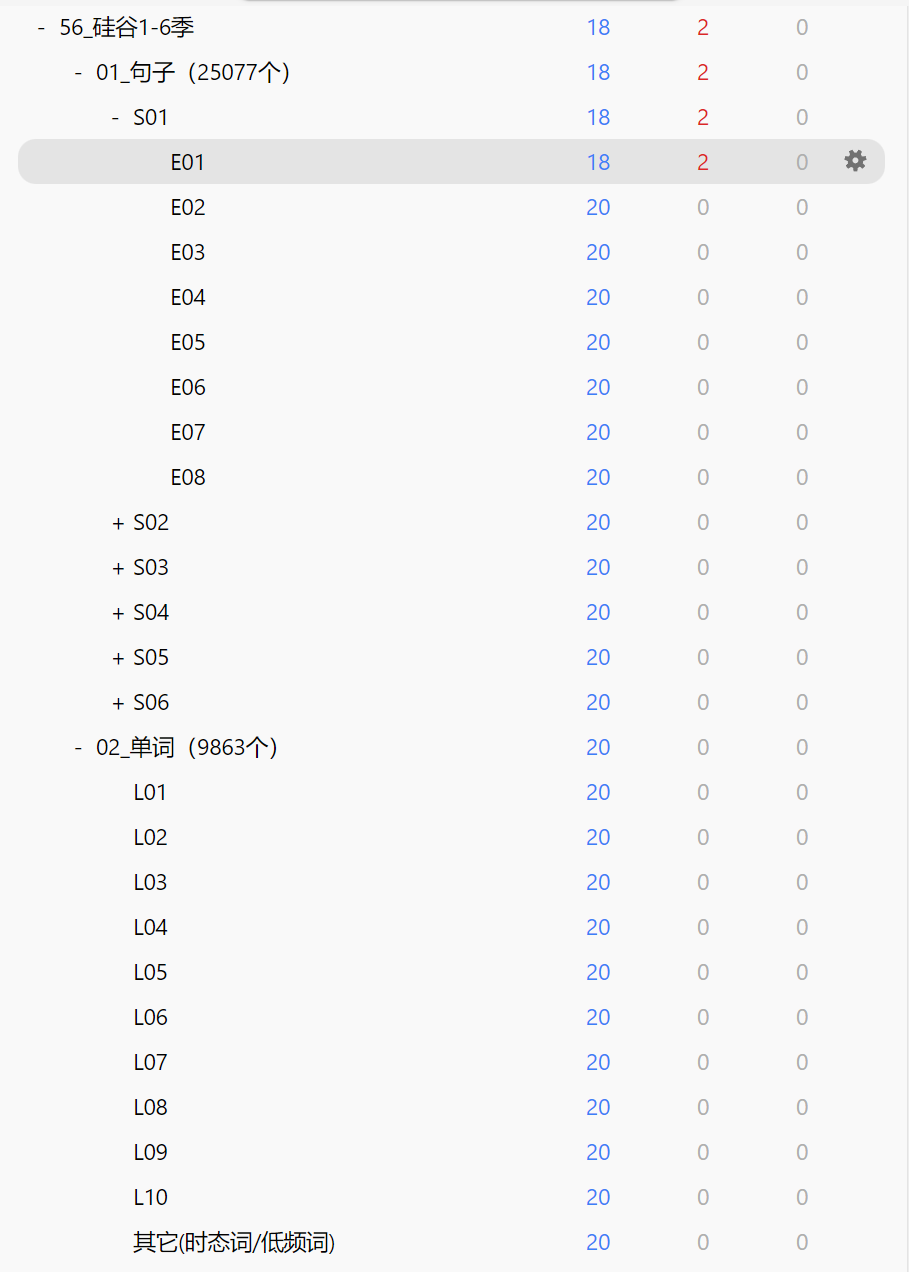Open deck E03
Image resolution: width=909 pixels, height=1272 pixels.
[188, 253]
